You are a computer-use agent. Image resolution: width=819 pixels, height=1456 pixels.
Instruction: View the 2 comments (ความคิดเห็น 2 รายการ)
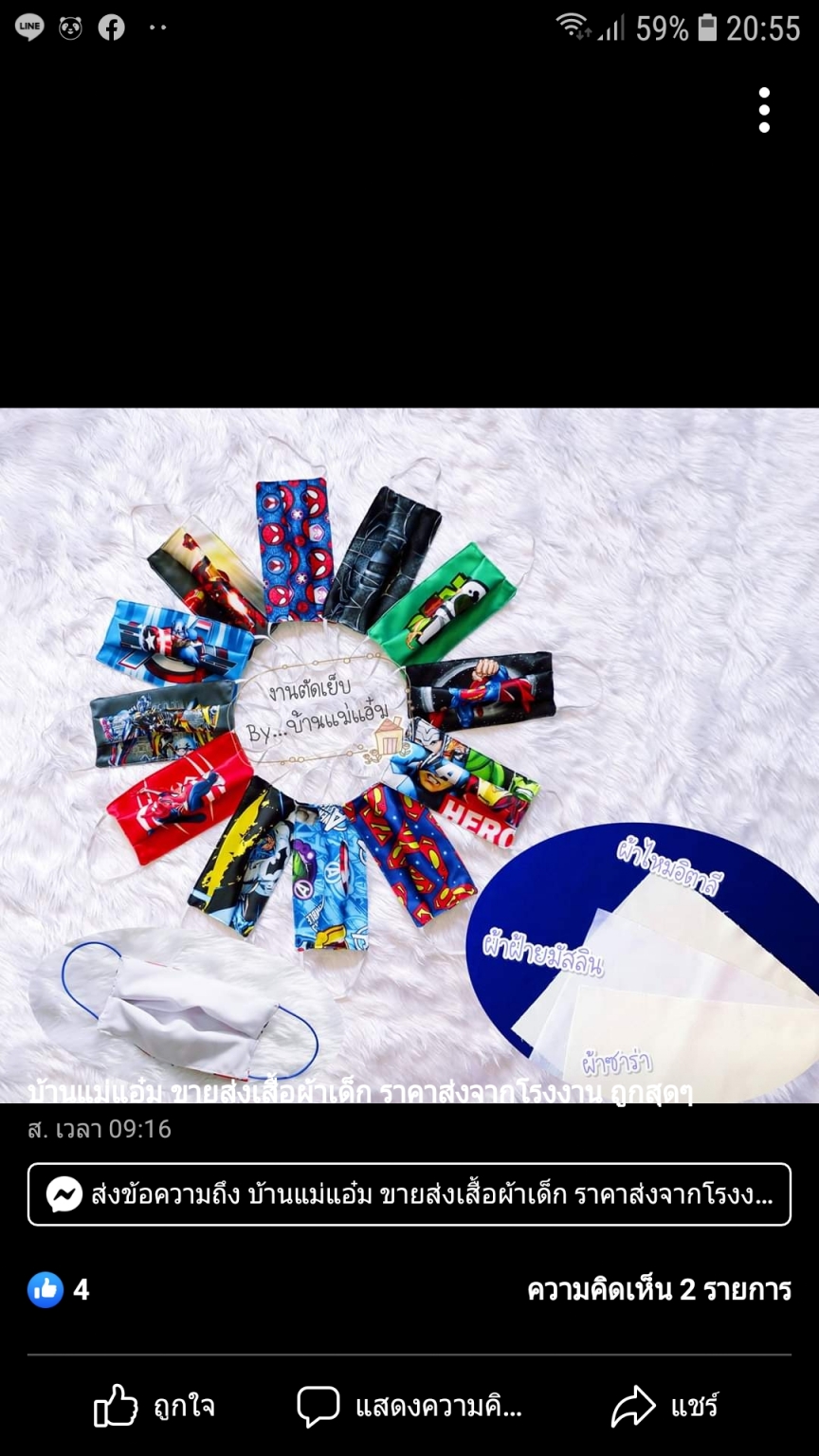click(659, 1289)
